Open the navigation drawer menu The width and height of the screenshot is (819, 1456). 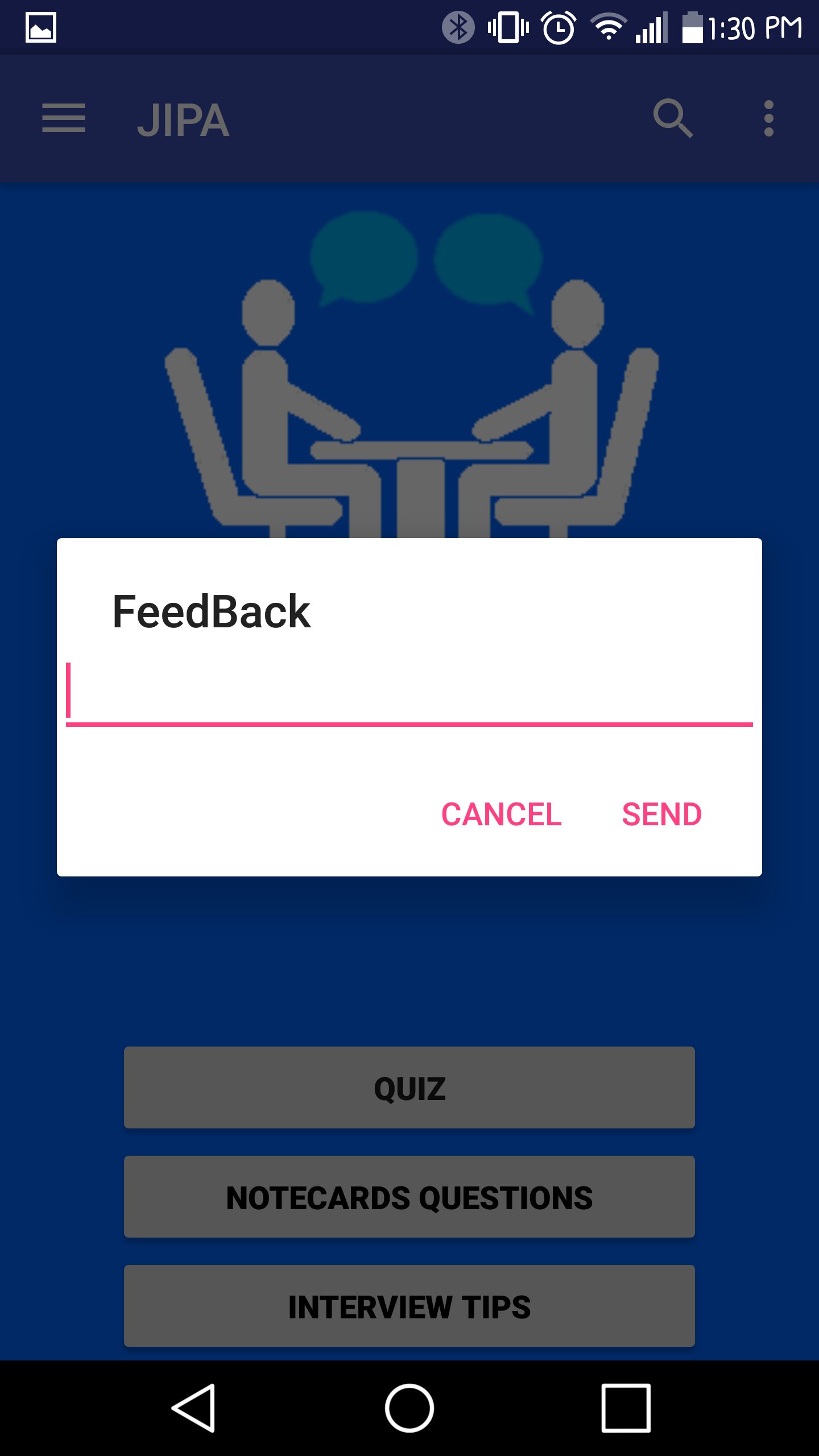pos(64,118)
